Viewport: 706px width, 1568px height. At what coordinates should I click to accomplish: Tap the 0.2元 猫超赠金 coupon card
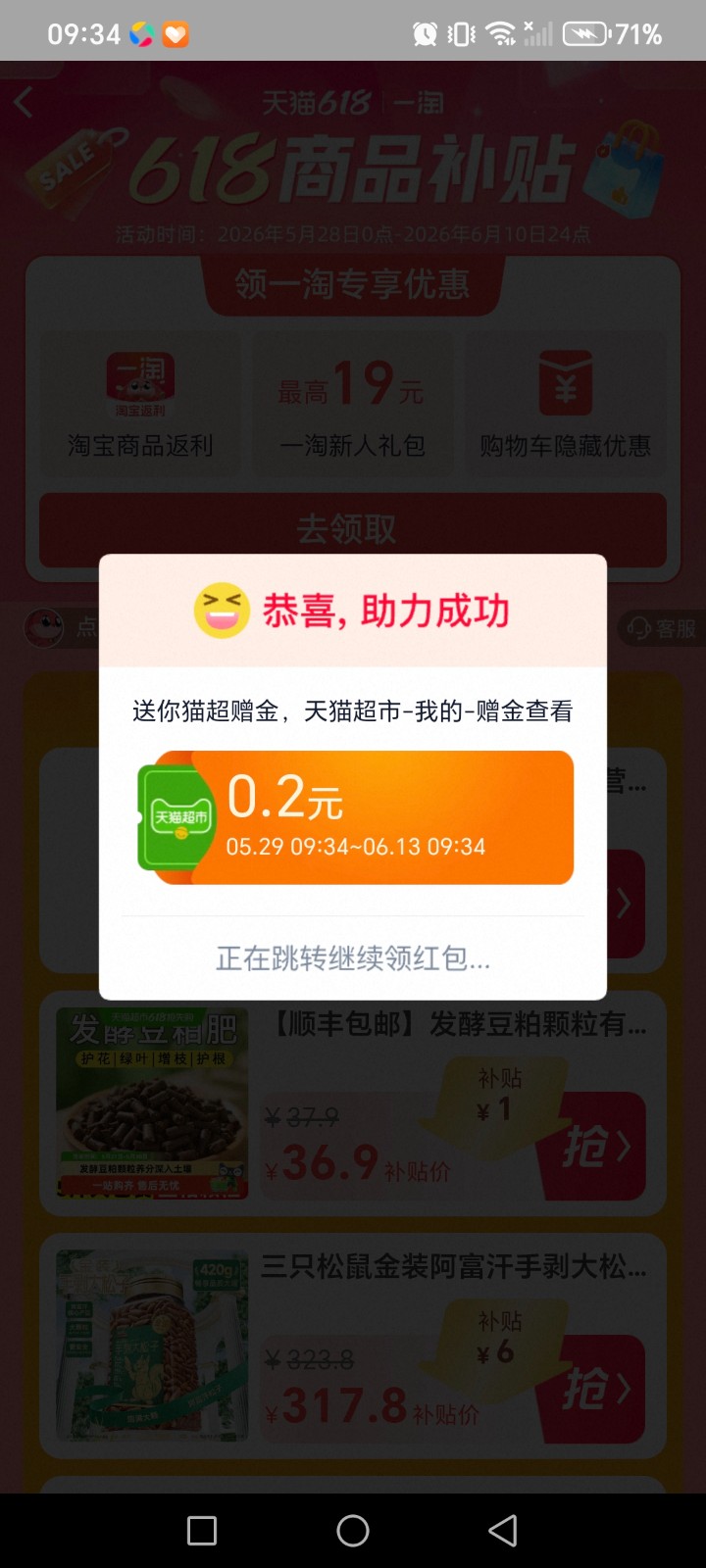355,817
